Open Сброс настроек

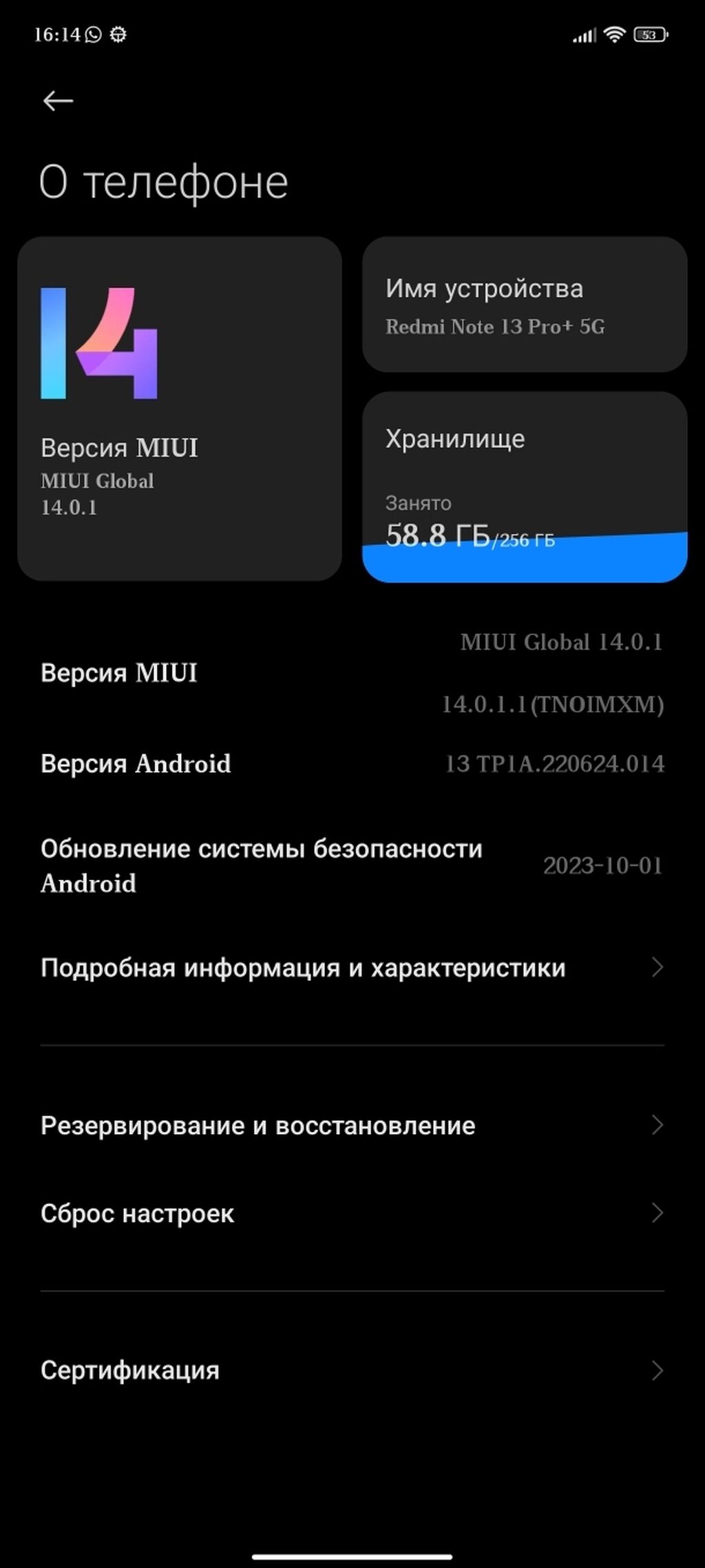(352, 1213)
